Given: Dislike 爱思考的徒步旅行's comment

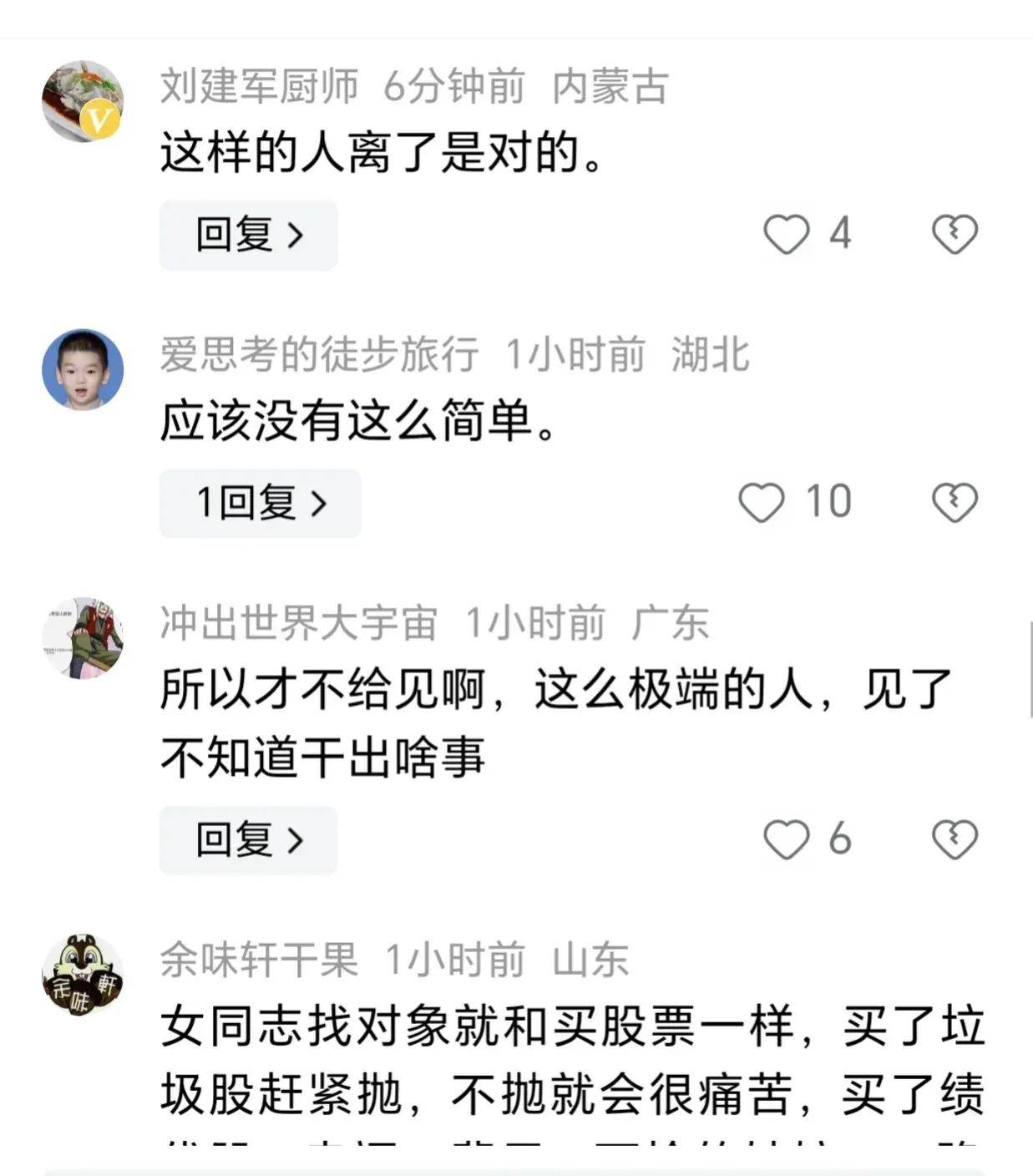Looking at the screenshot, I should coord(954,503).
